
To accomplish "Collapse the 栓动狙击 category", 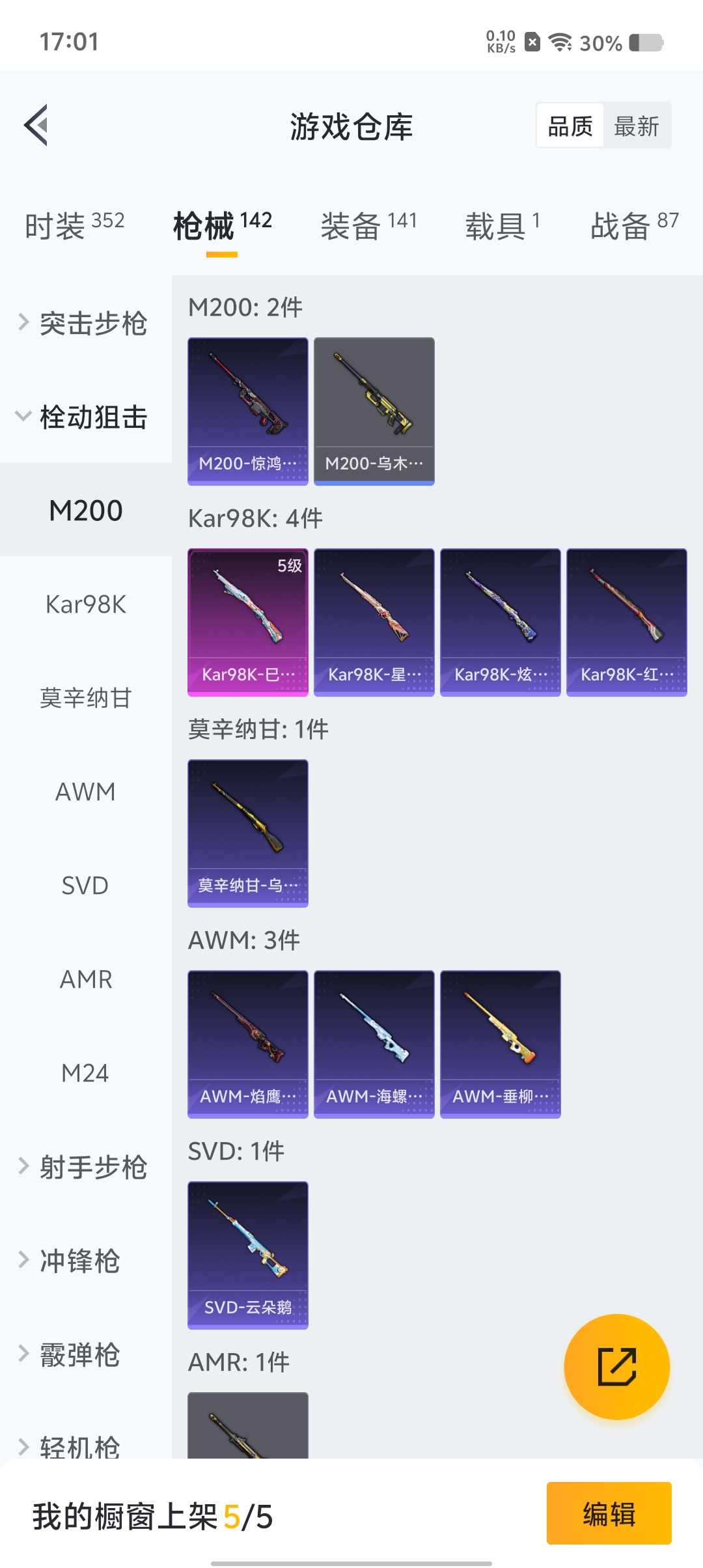I will tap(85, 417).
